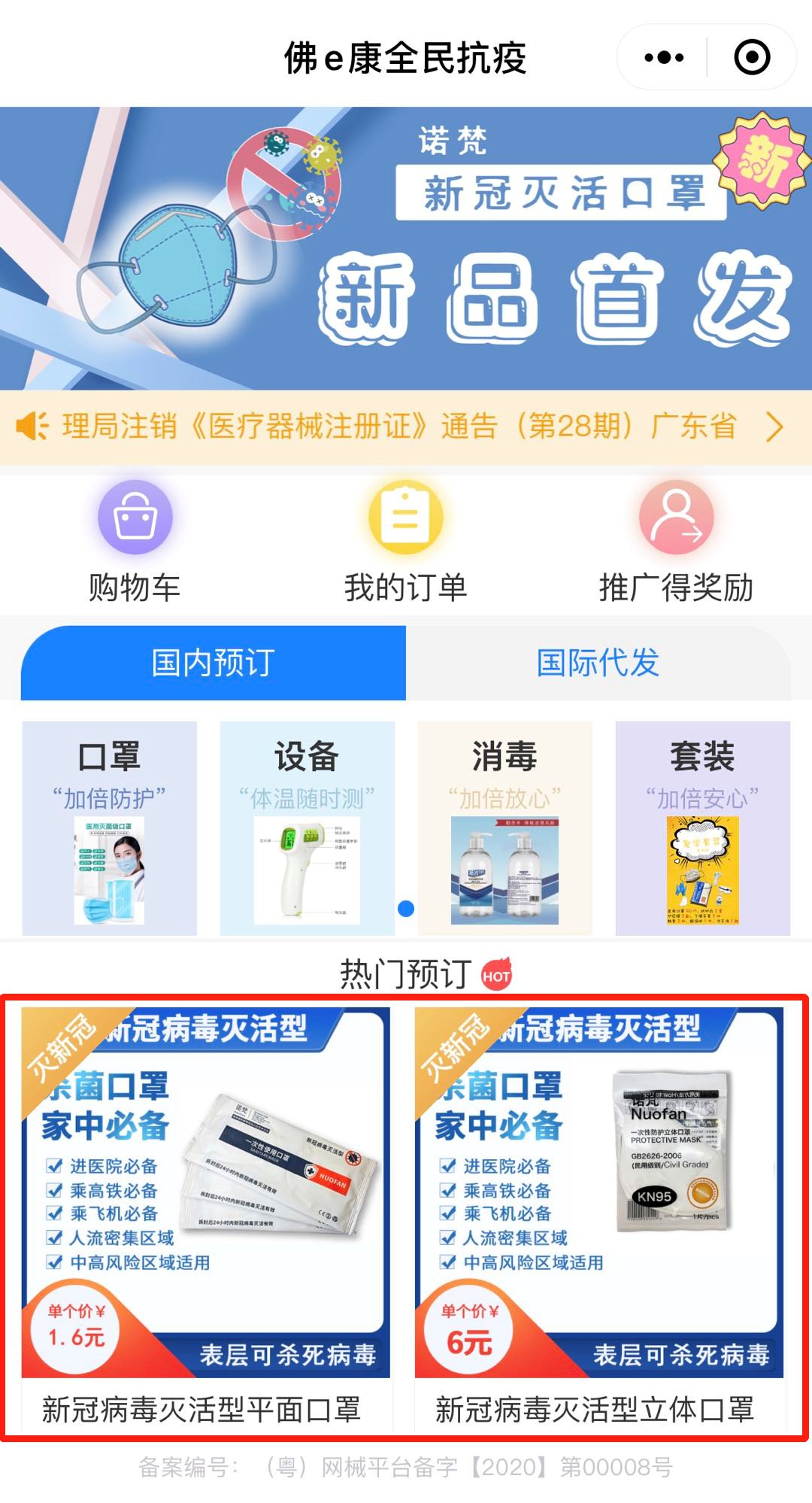This screenshot has width=812, height=1503.
Task: Open 推广得奖励 rewards page
Action: (x=676, y=542)
